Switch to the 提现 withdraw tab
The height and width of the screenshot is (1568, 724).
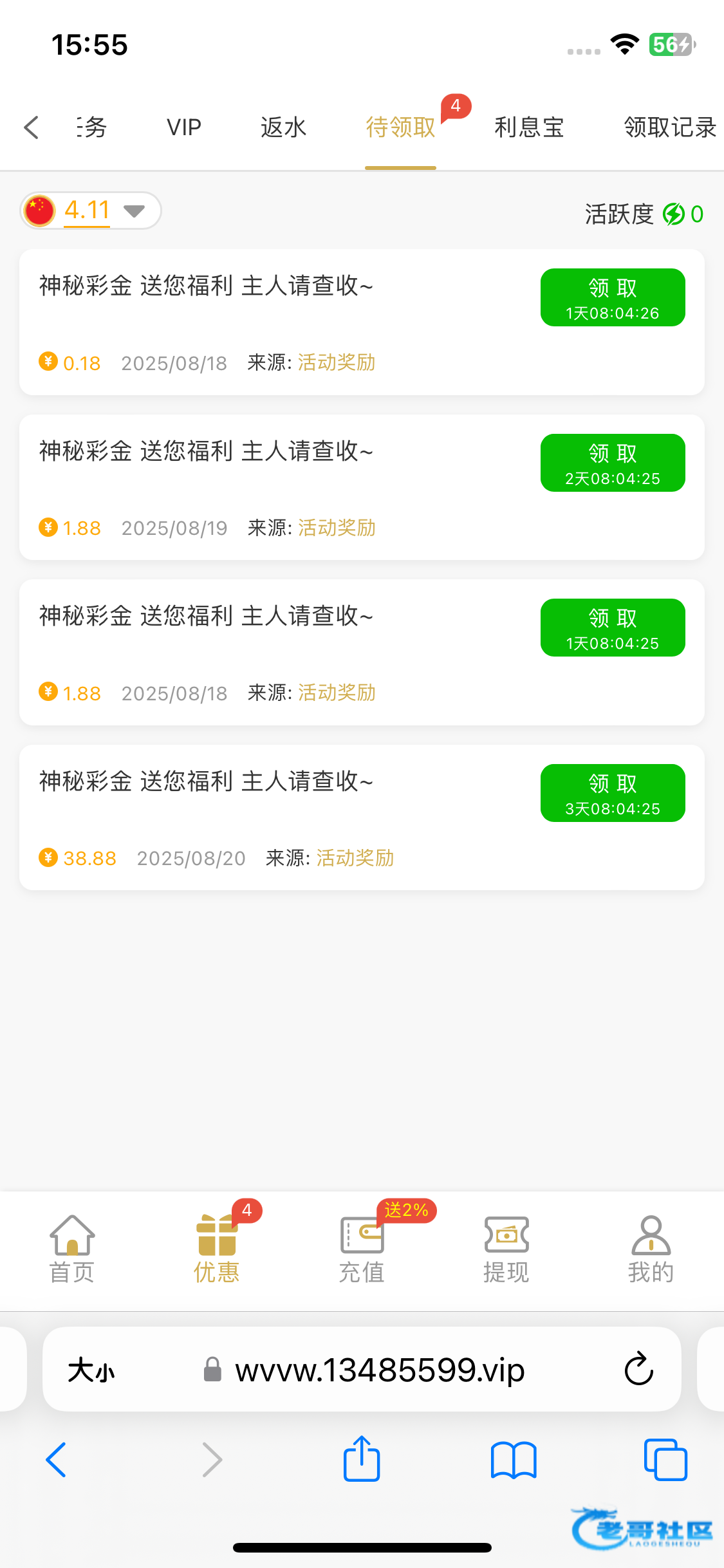[506, 1249]
